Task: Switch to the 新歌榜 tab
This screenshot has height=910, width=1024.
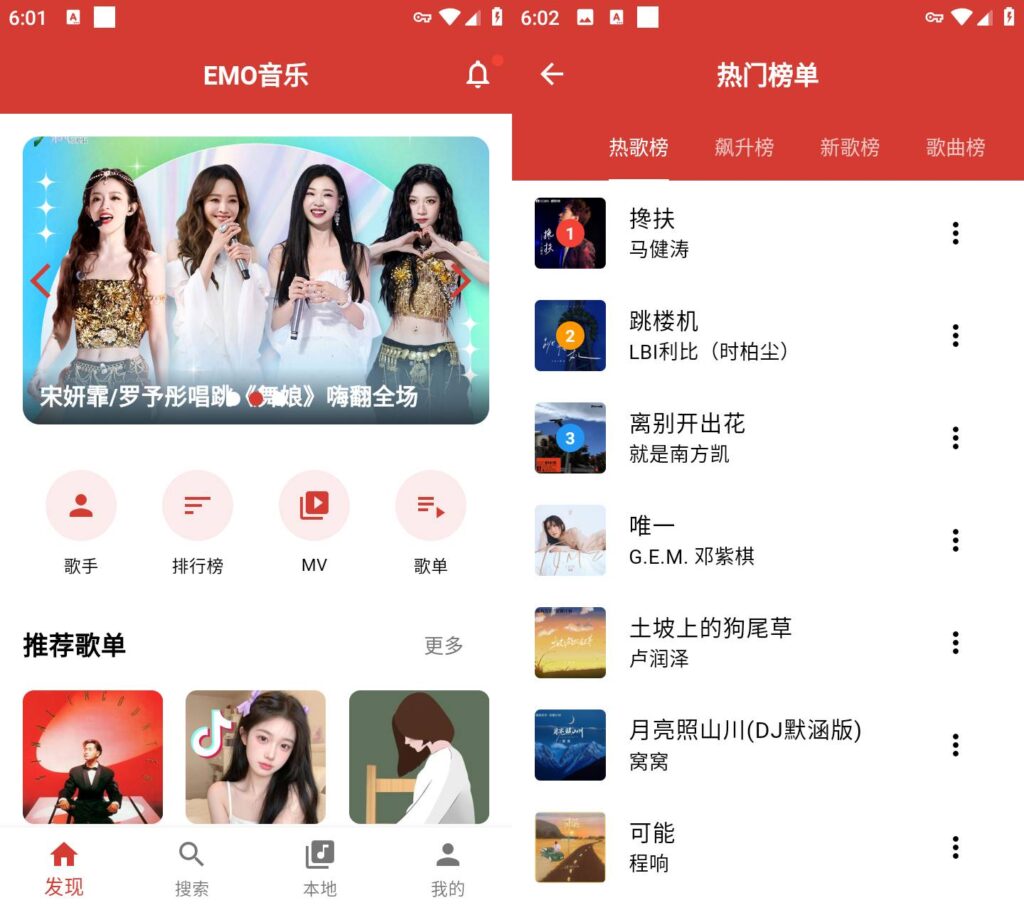Action: pos(849,147)
